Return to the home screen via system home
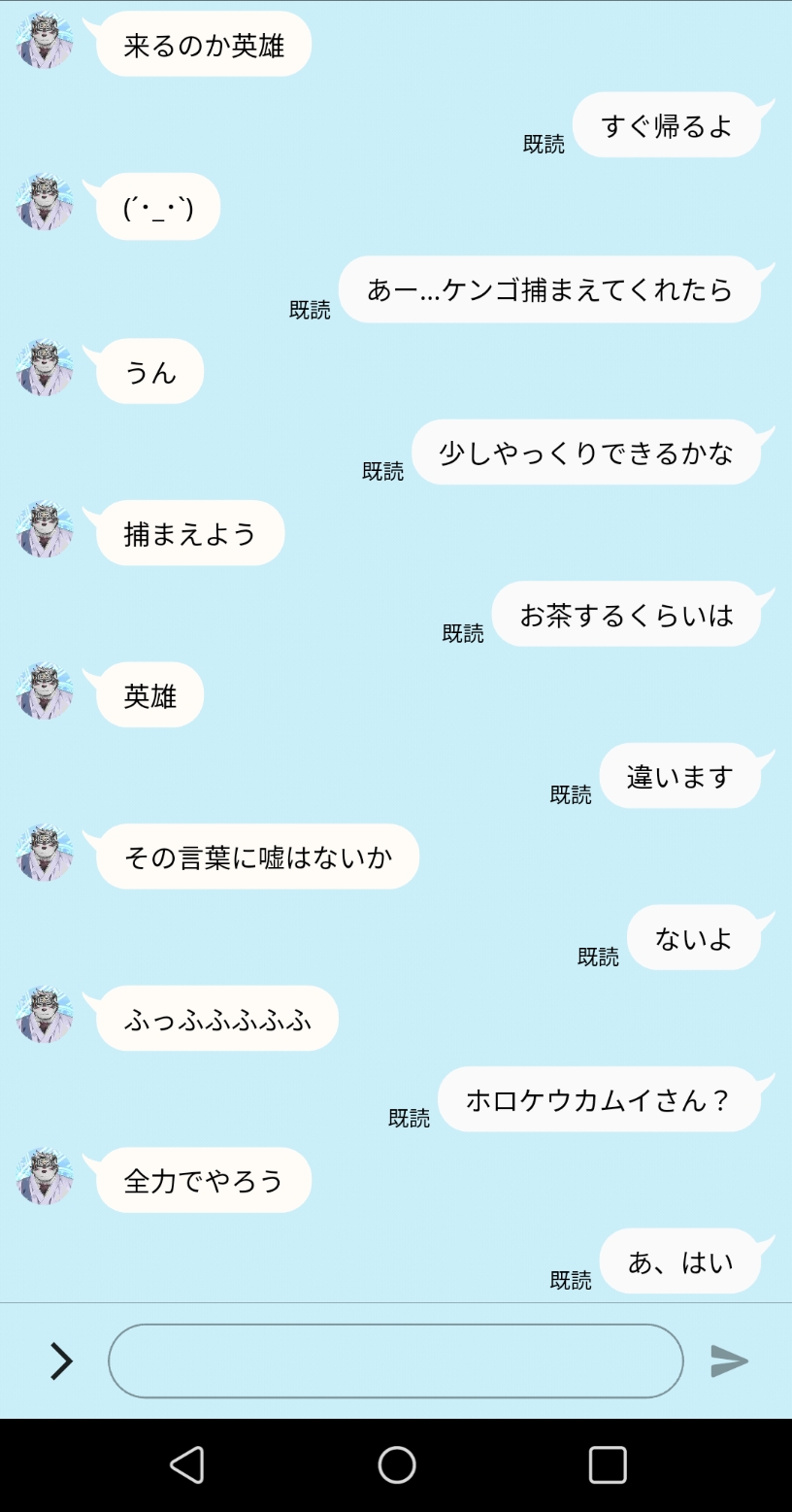Screen dimensions: 792x1512 click(396, 1464)
